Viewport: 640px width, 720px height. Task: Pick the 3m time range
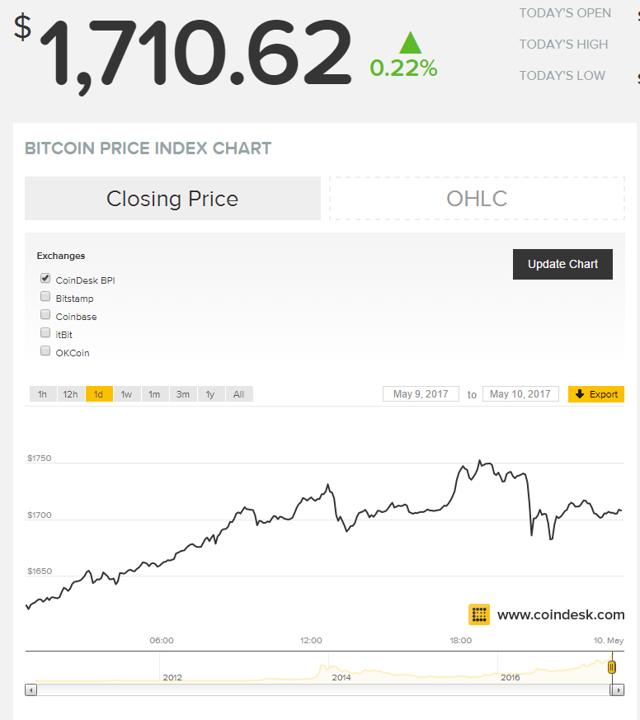pyautogui.click(x=182, y=394)
